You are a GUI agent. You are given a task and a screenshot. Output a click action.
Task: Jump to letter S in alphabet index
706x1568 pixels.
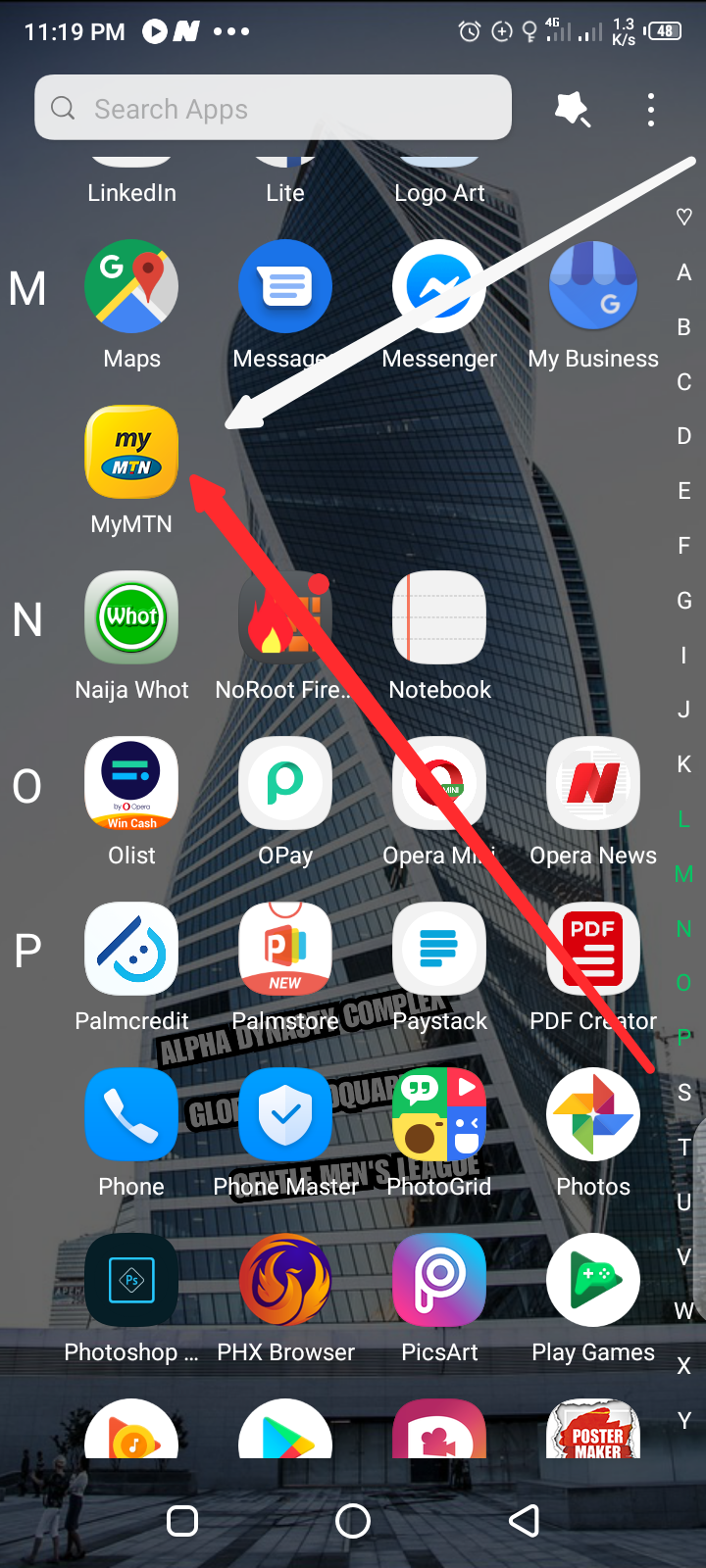click(684, 1093)
